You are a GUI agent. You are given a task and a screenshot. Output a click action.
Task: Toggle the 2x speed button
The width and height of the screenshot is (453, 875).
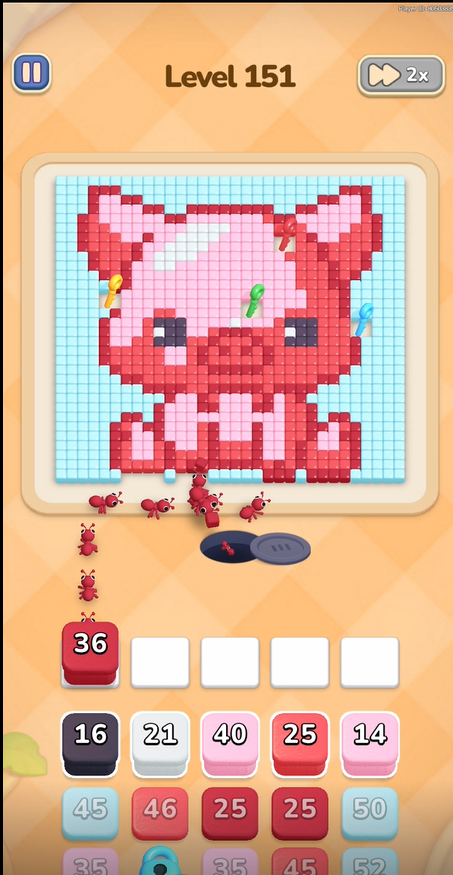(401, 75)
